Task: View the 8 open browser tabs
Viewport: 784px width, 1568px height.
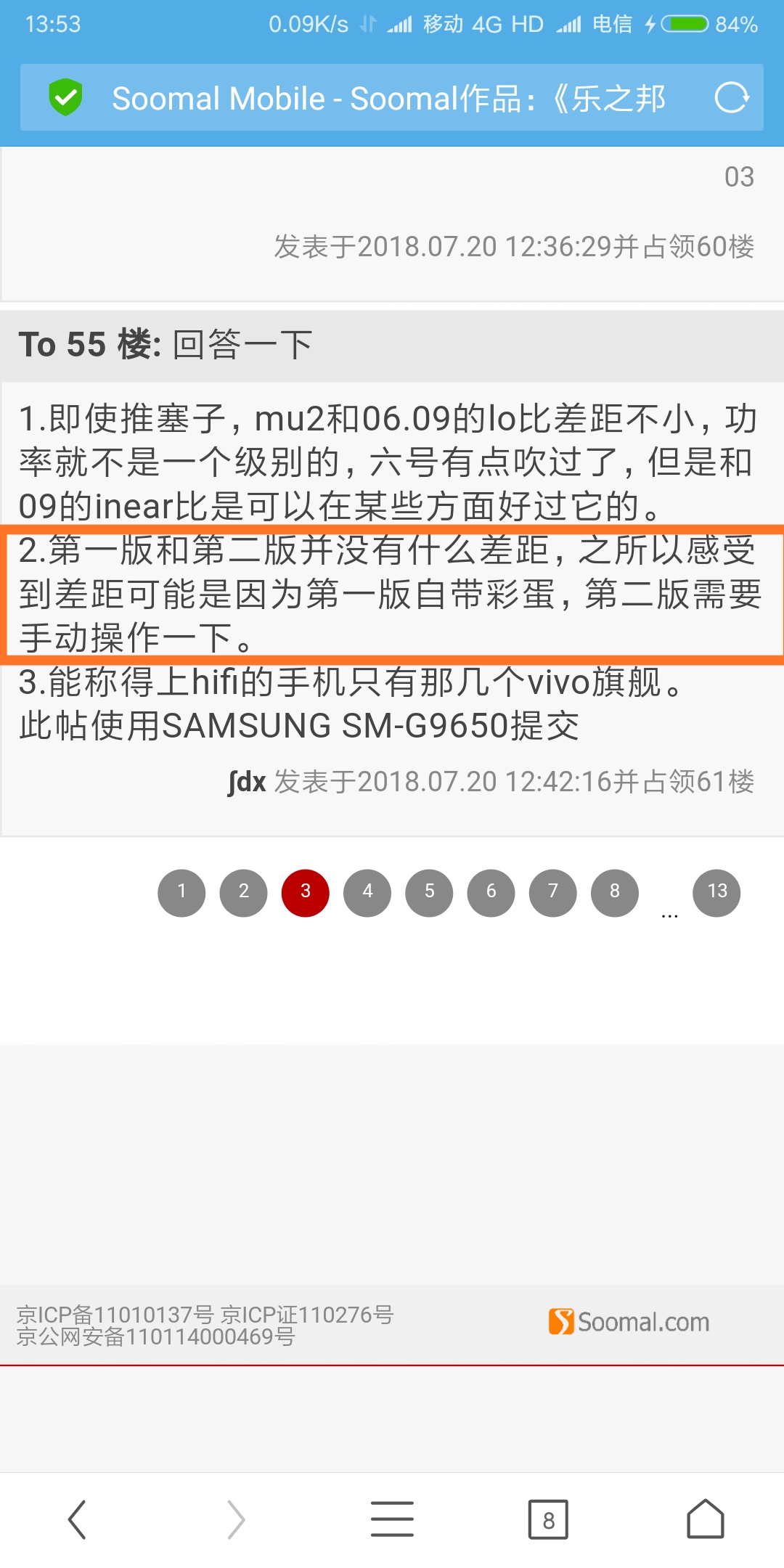Action: pyautogui.click(x=548, y=1519)
